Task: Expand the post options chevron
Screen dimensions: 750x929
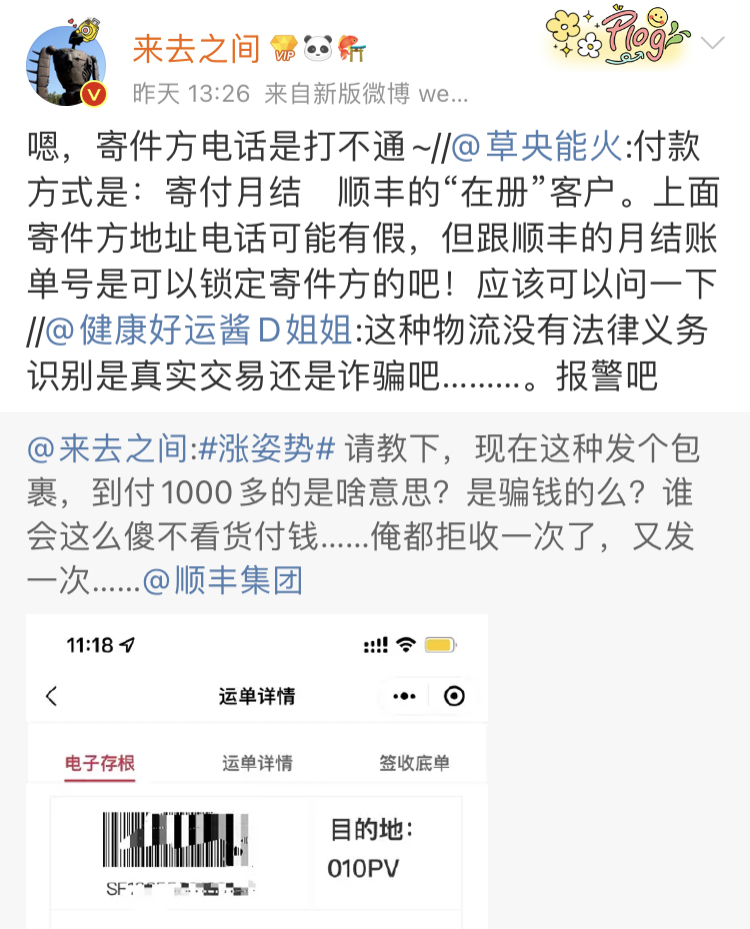Action: (x=712, y=43)
